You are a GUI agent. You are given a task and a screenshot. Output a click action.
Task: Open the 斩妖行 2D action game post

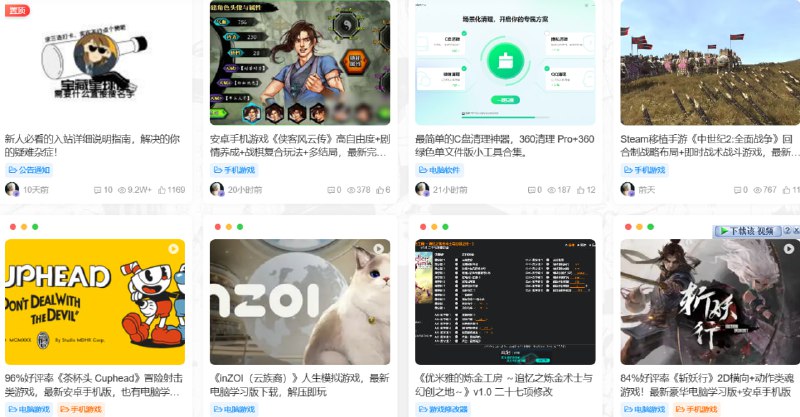(710, 385)
